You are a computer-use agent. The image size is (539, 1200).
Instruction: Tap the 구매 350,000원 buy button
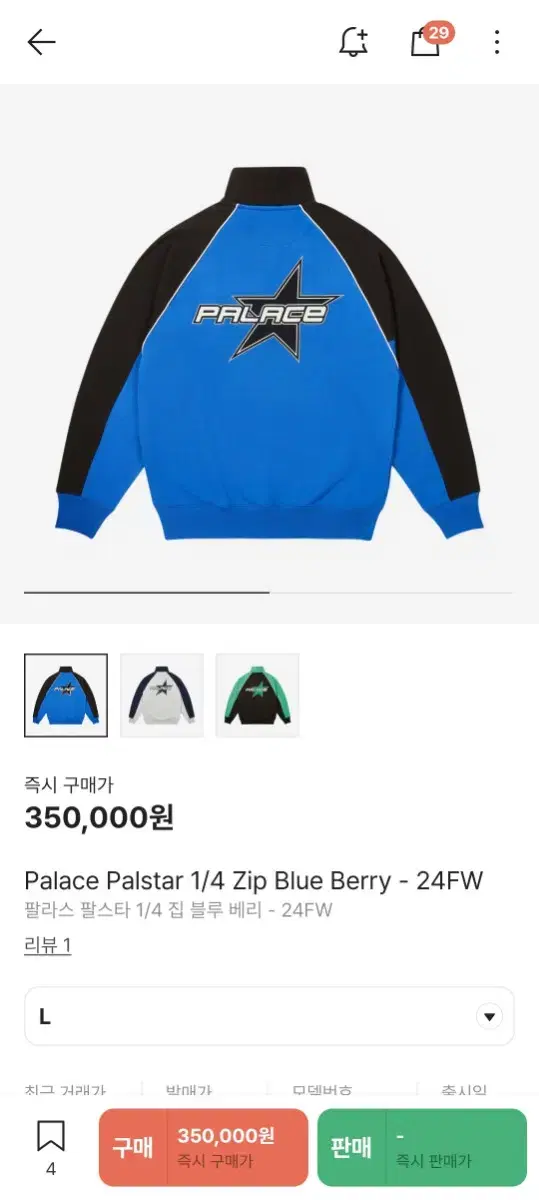(x=203, y=1147)
